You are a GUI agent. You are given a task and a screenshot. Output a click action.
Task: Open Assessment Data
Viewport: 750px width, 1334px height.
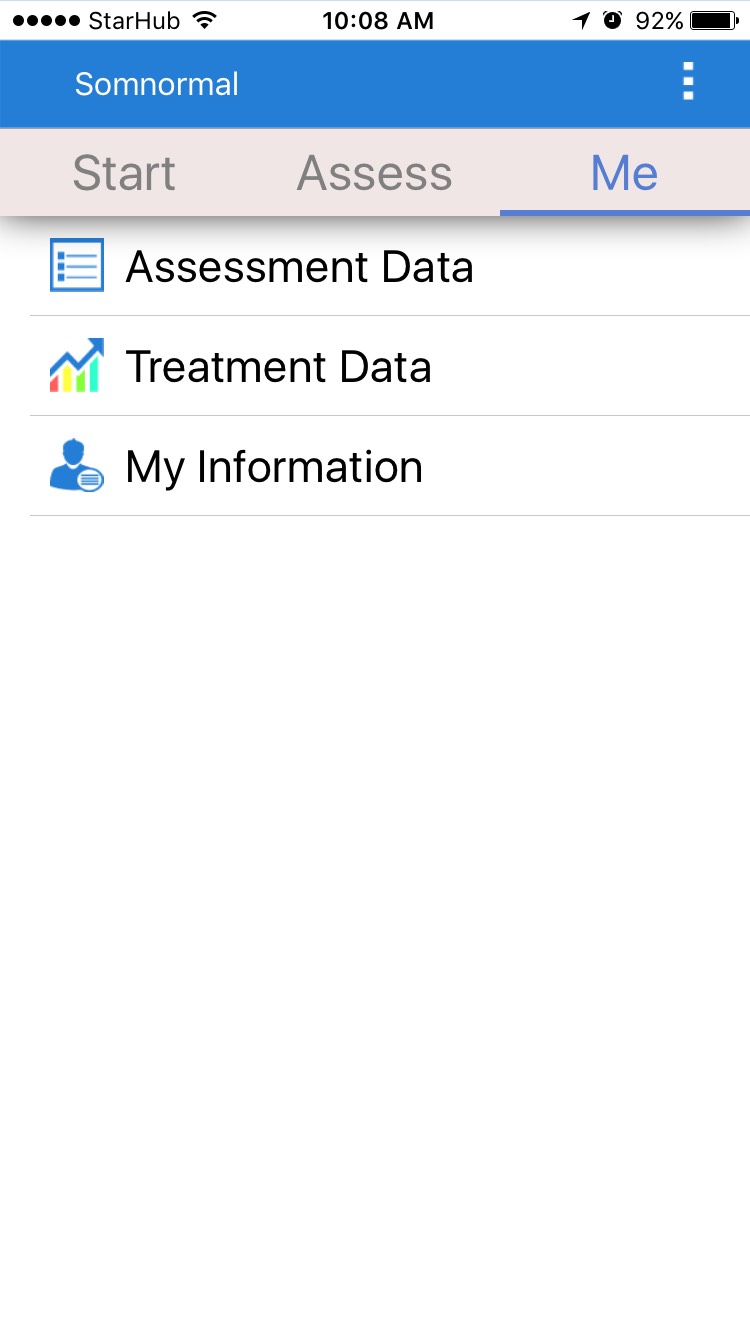coord(390,266)
